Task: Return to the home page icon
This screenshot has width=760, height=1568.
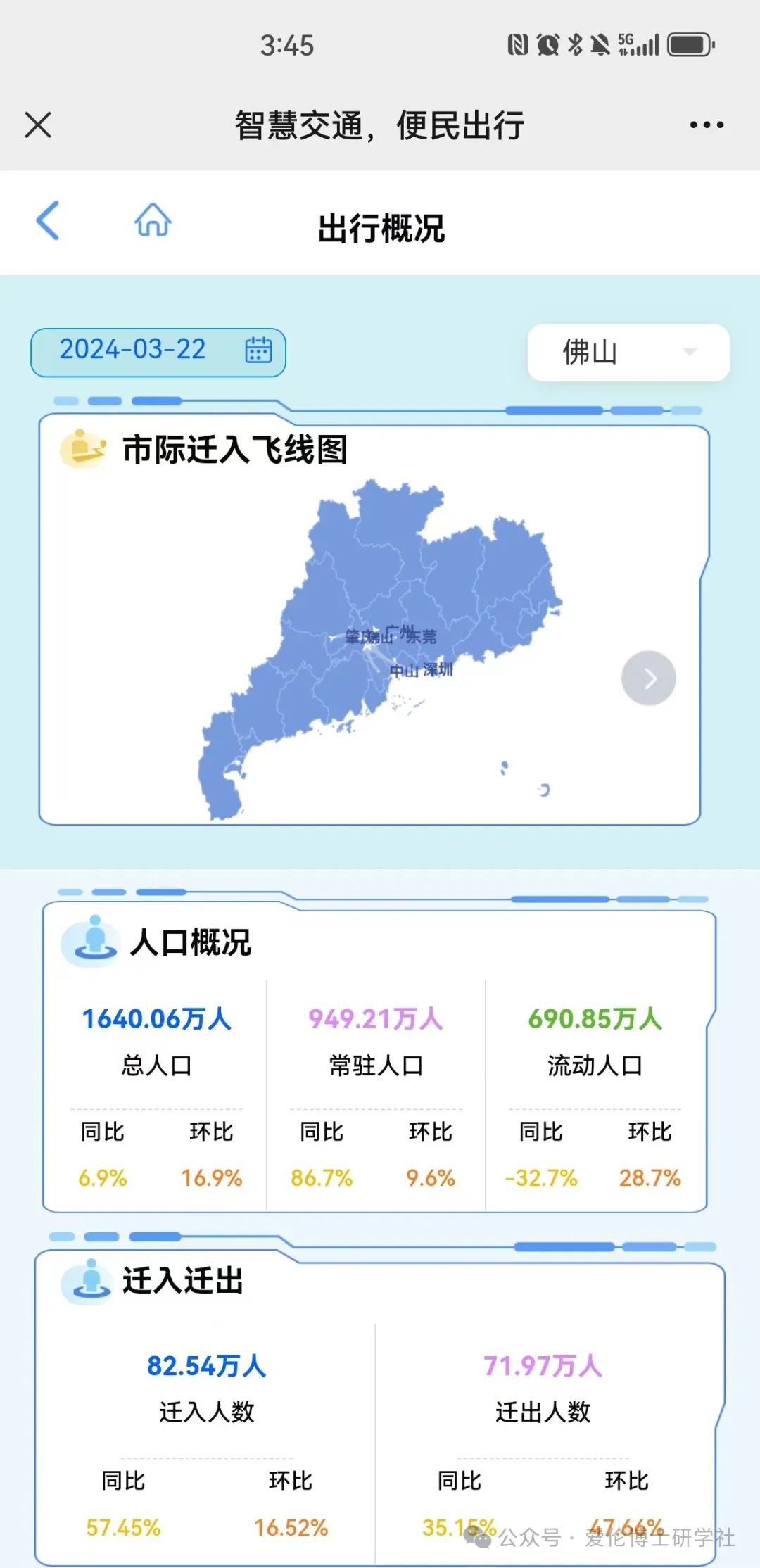Action: [153, 220]
